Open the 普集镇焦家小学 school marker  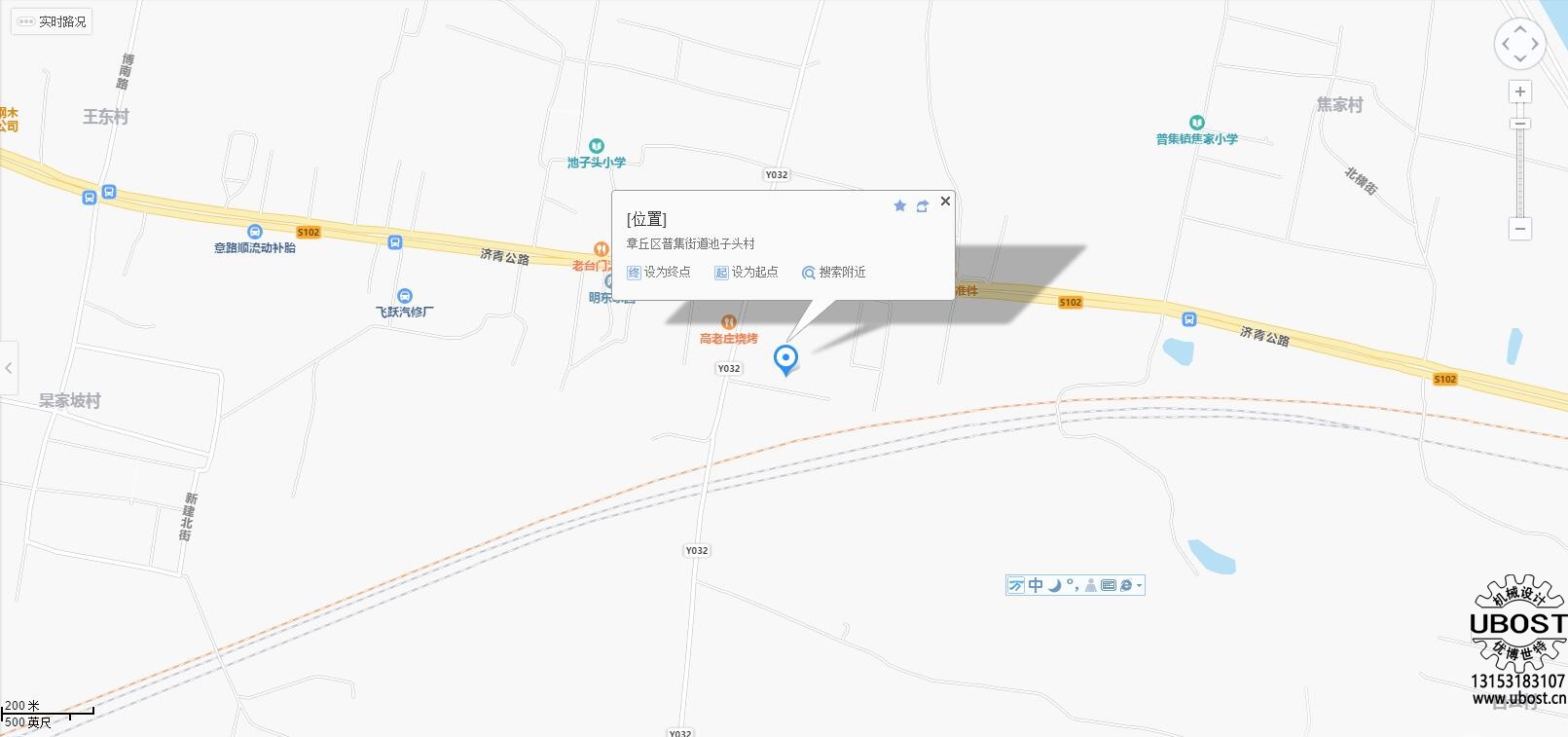click(x=1196, y=123)
